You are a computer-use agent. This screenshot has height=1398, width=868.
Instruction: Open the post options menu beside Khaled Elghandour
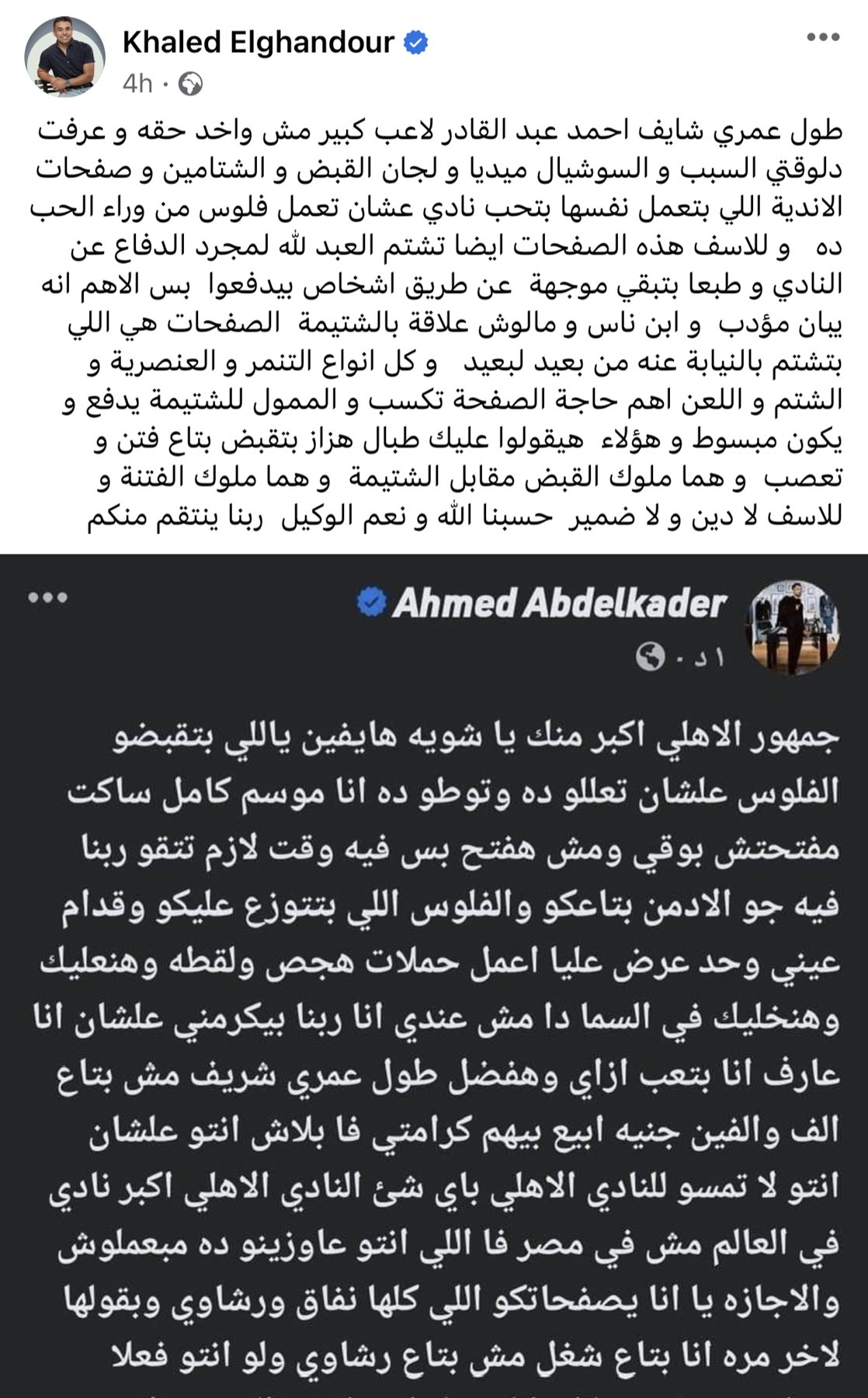point(822,37)
